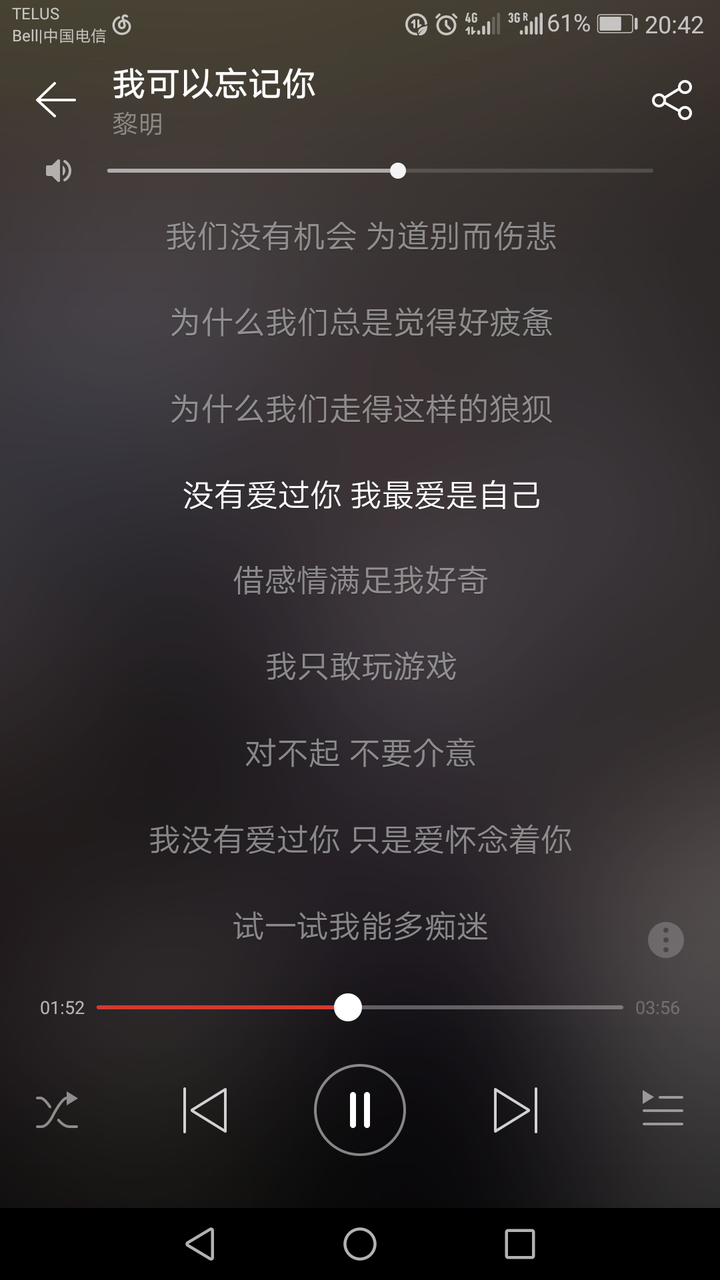
Task: Pause the currently playing song
Action: (x=360, y=1109)
